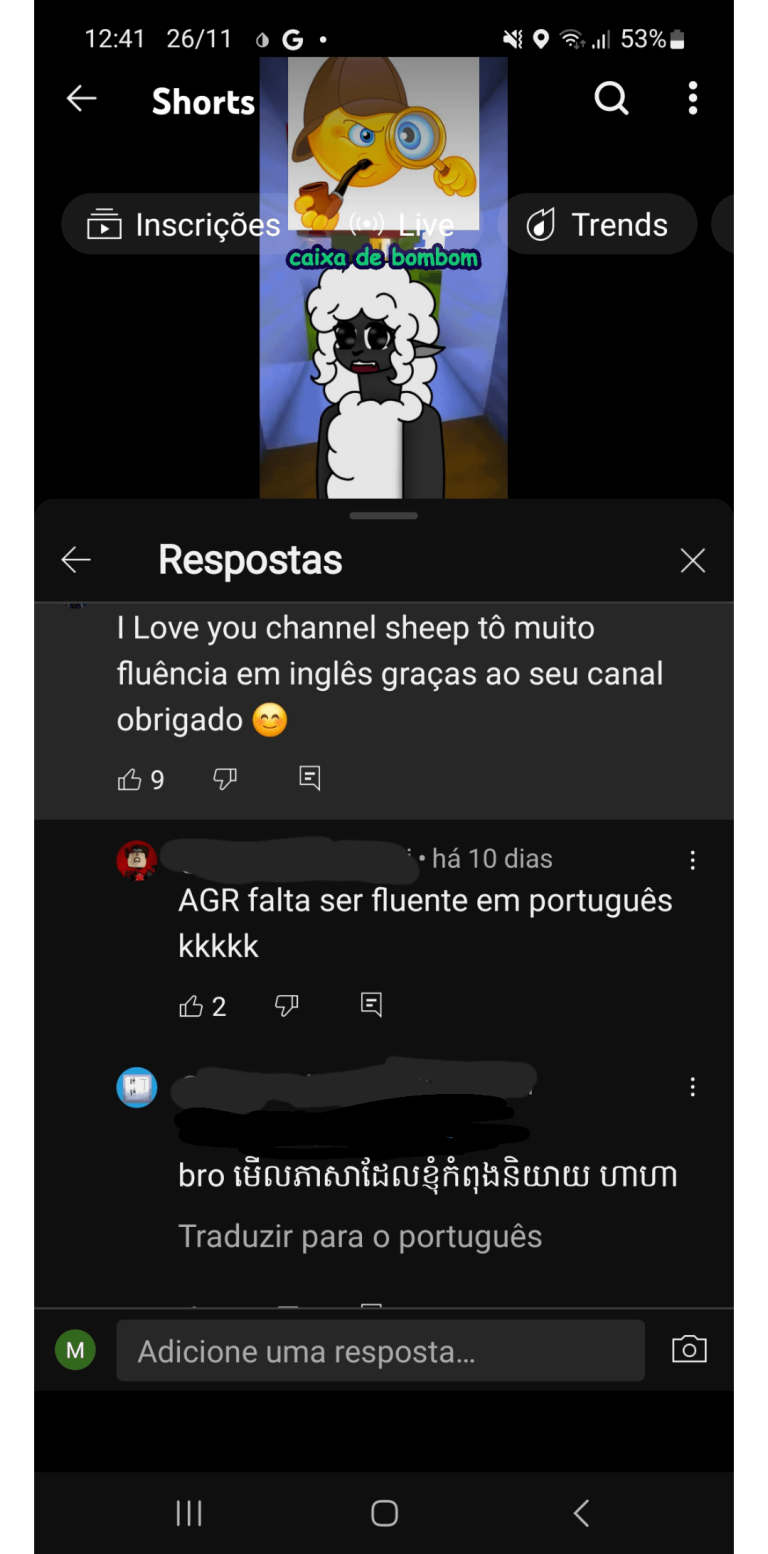The width and height of the screenshot is (768, 1554).
Task: Open the system recent apps view
Action: 189,1513
